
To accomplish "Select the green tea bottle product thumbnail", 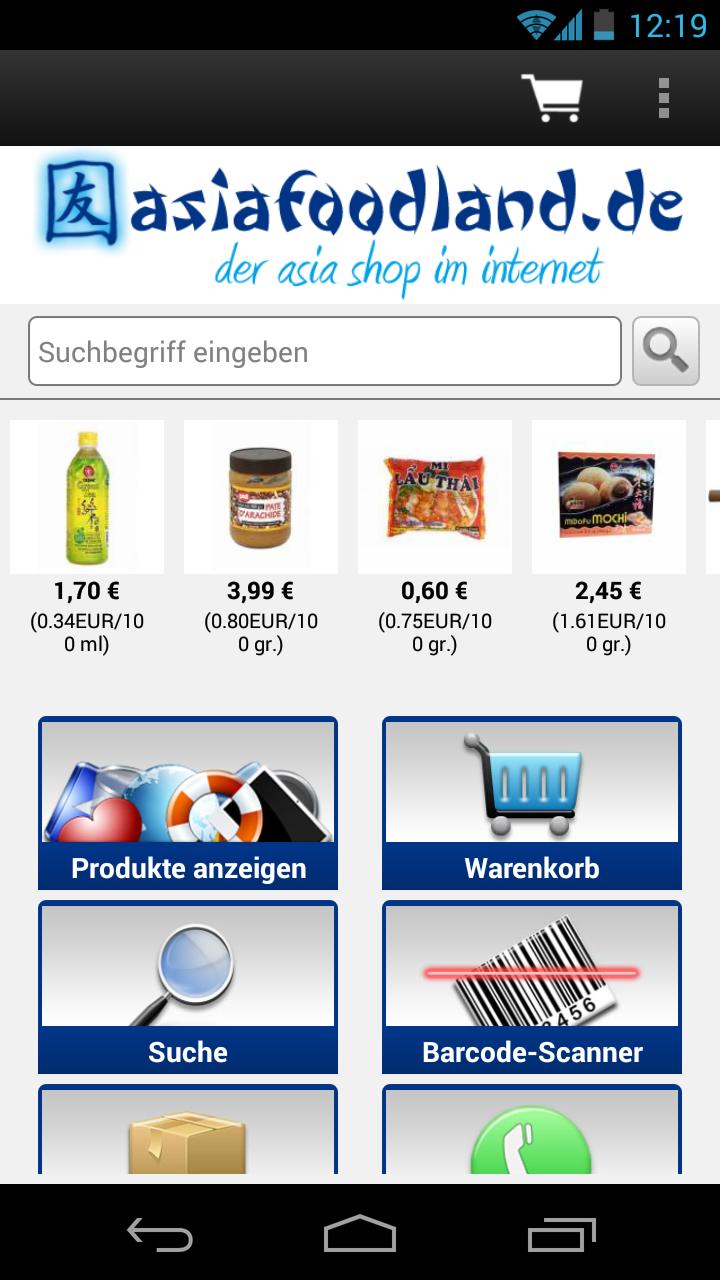I will (87, 496).
